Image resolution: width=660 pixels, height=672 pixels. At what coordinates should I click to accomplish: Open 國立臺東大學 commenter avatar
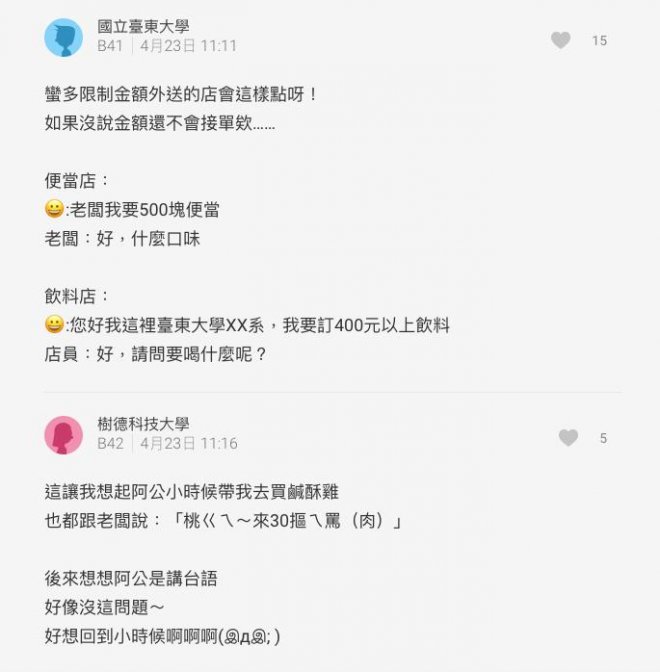[64, 37]
